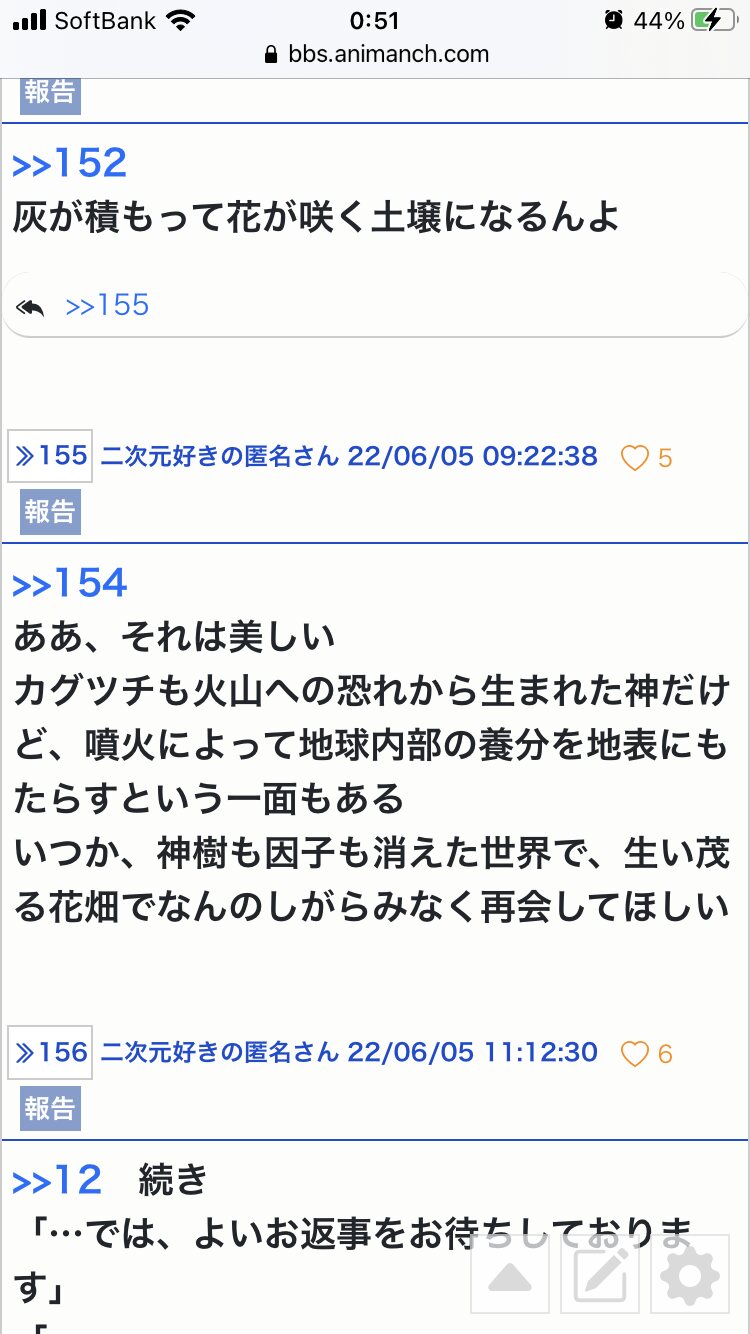This screenshot has height=1334, width=750.
Task: Tap the bbs.animanch.com address bar
Action: (x=375, y=54)
